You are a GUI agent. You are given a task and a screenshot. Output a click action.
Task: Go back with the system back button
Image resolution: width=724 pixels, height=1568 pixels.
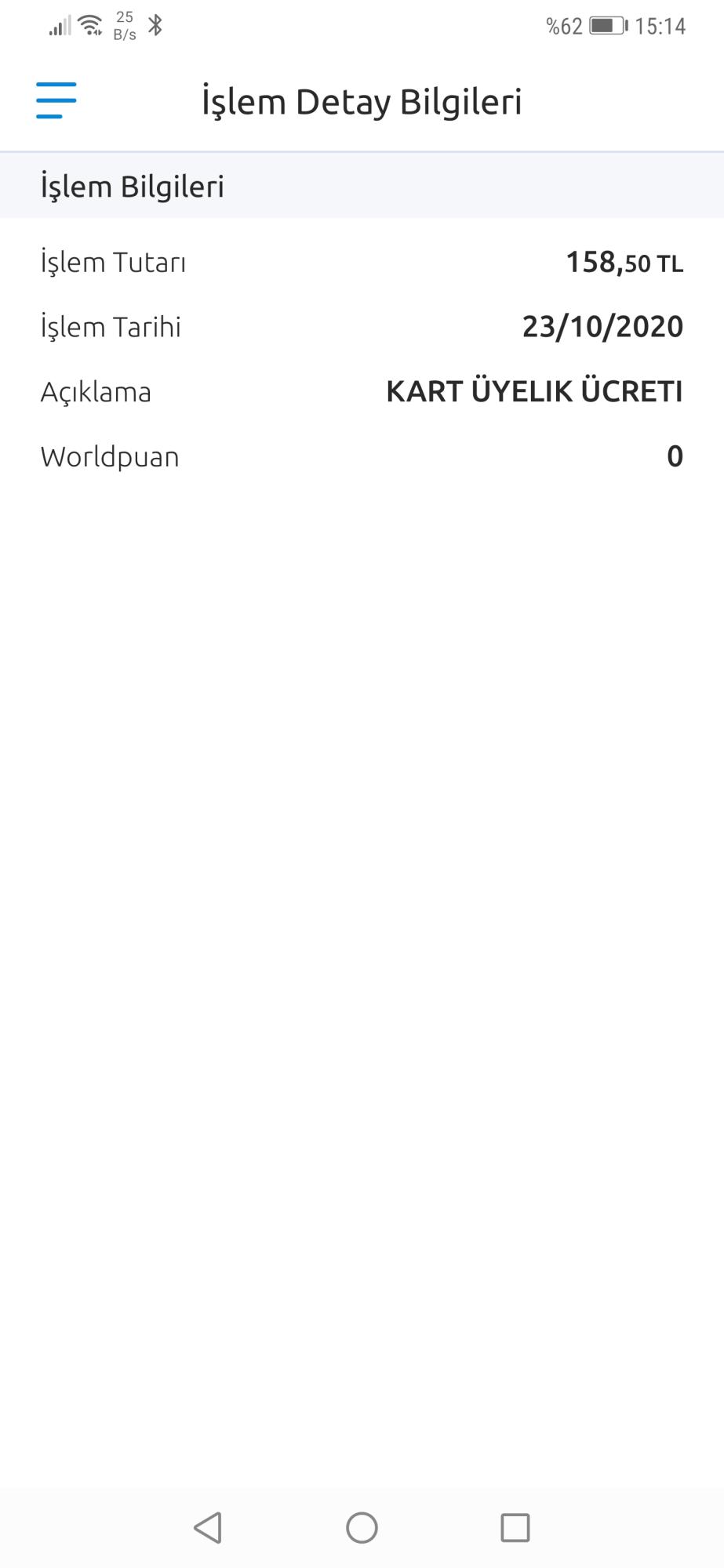coord(208,1527)
